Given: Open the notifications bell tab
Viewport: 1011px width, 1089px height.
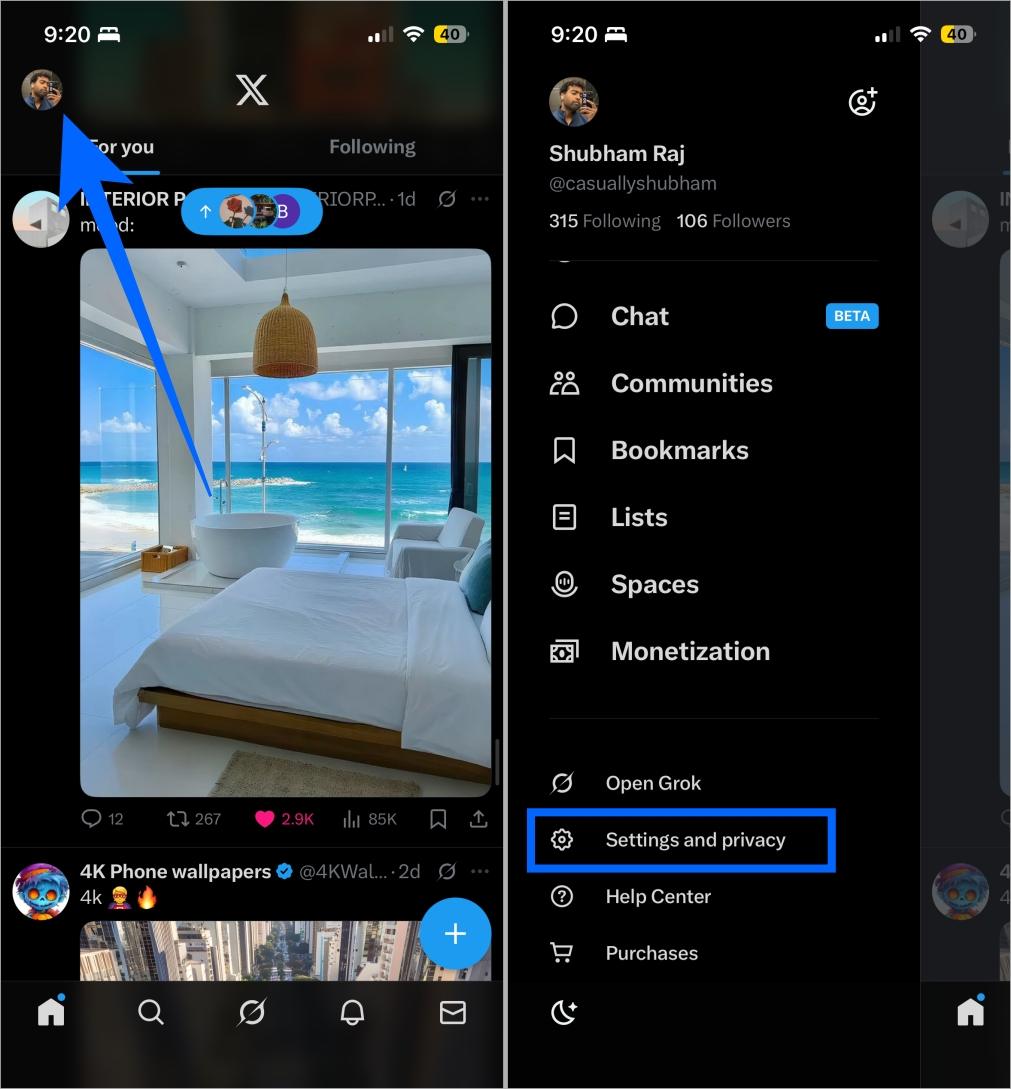Looking at the screenshot, I should [x=352, y=1013].
